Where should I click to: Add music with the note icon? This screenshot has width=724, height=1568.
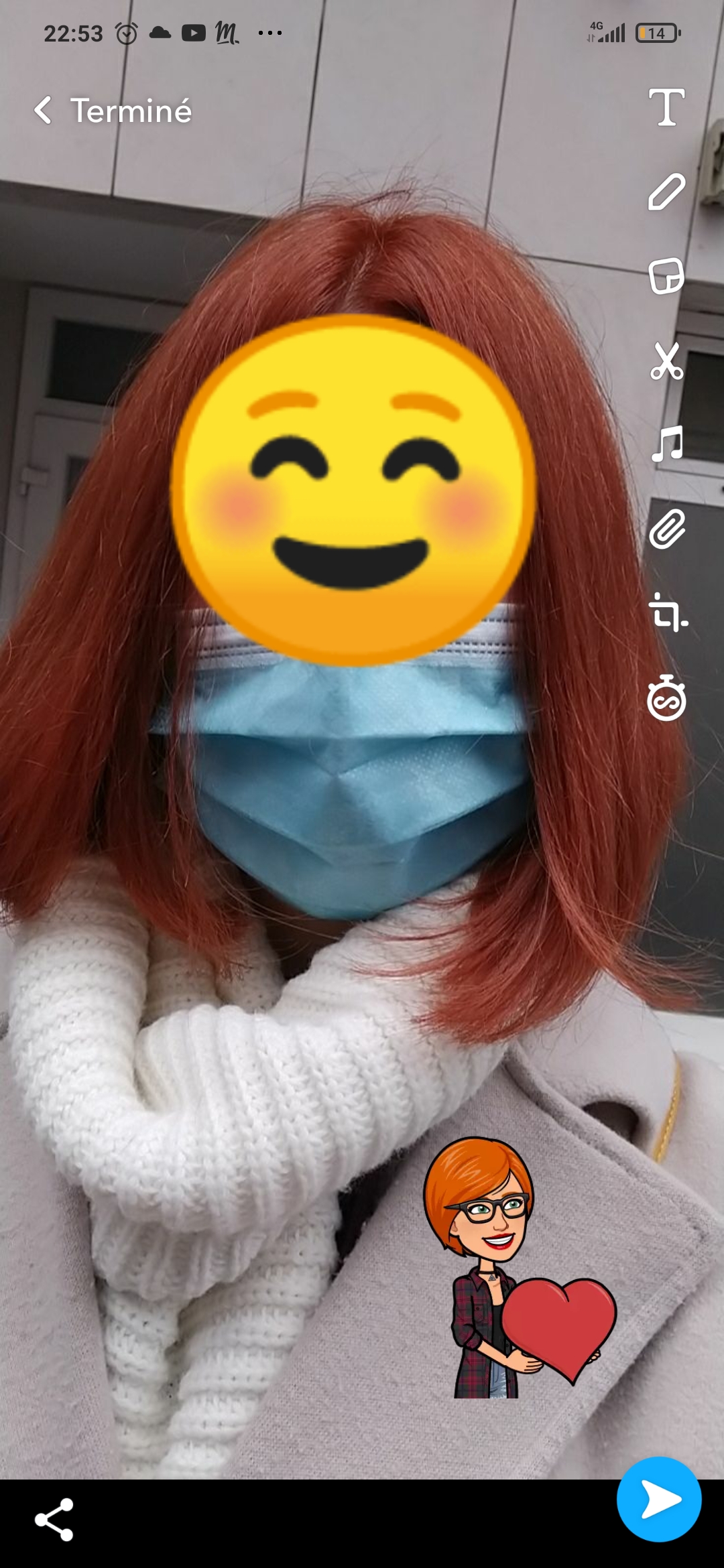coord(667,444)
